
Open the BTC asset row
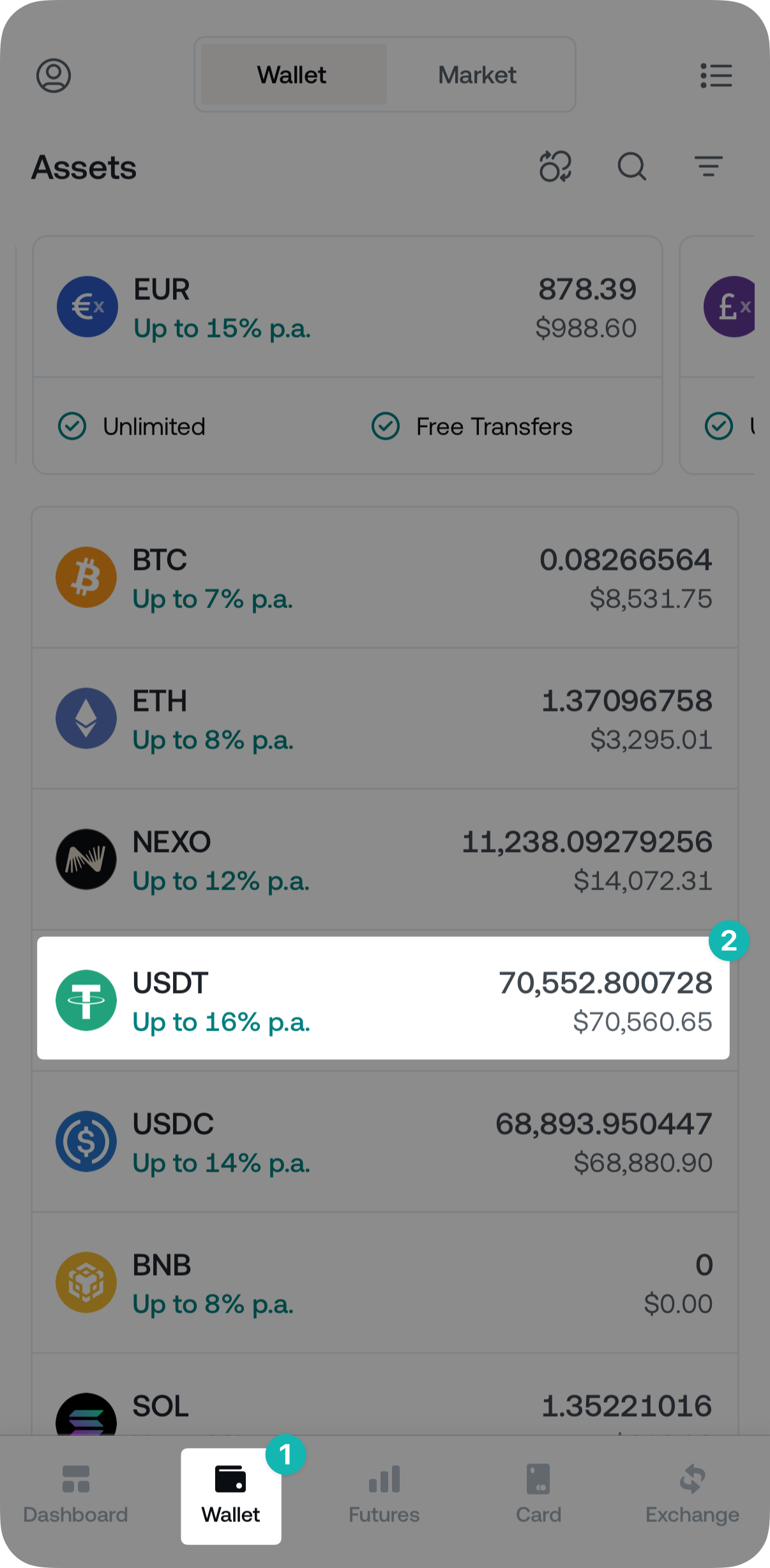pos(384,578)
